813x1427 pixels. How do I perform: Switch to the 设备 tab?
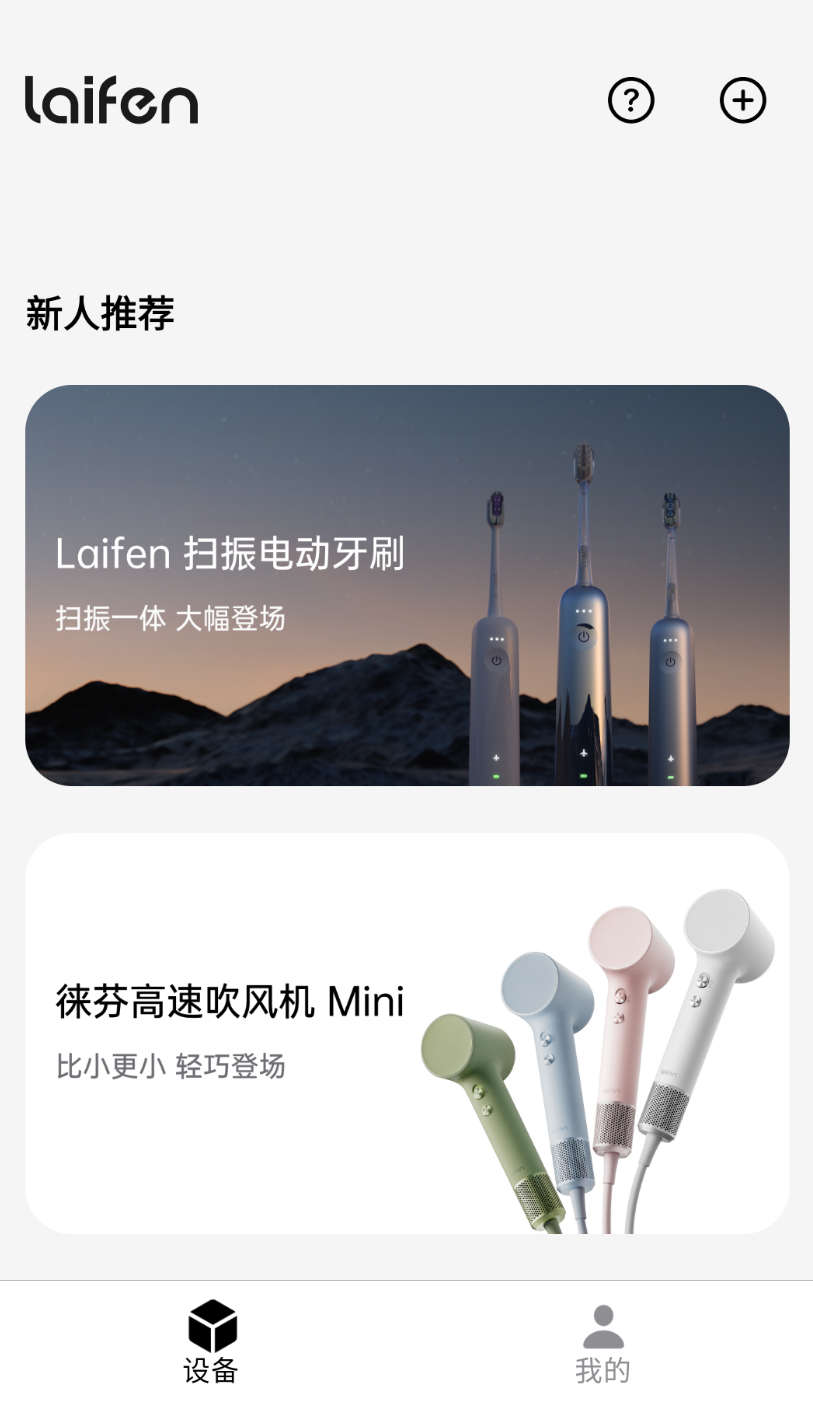pyautogui.click(x=211, y=1342)
